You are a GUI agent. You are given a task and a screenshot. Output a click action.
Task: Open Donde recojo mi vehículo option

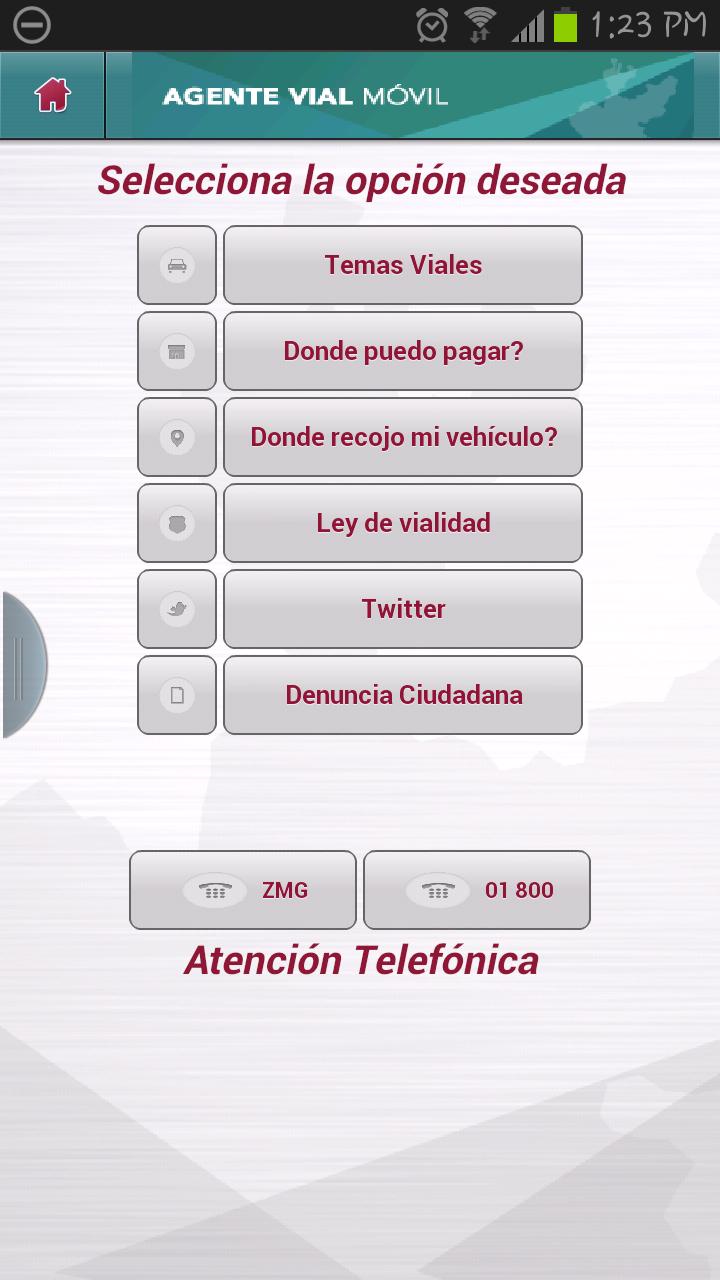point(403,437)
